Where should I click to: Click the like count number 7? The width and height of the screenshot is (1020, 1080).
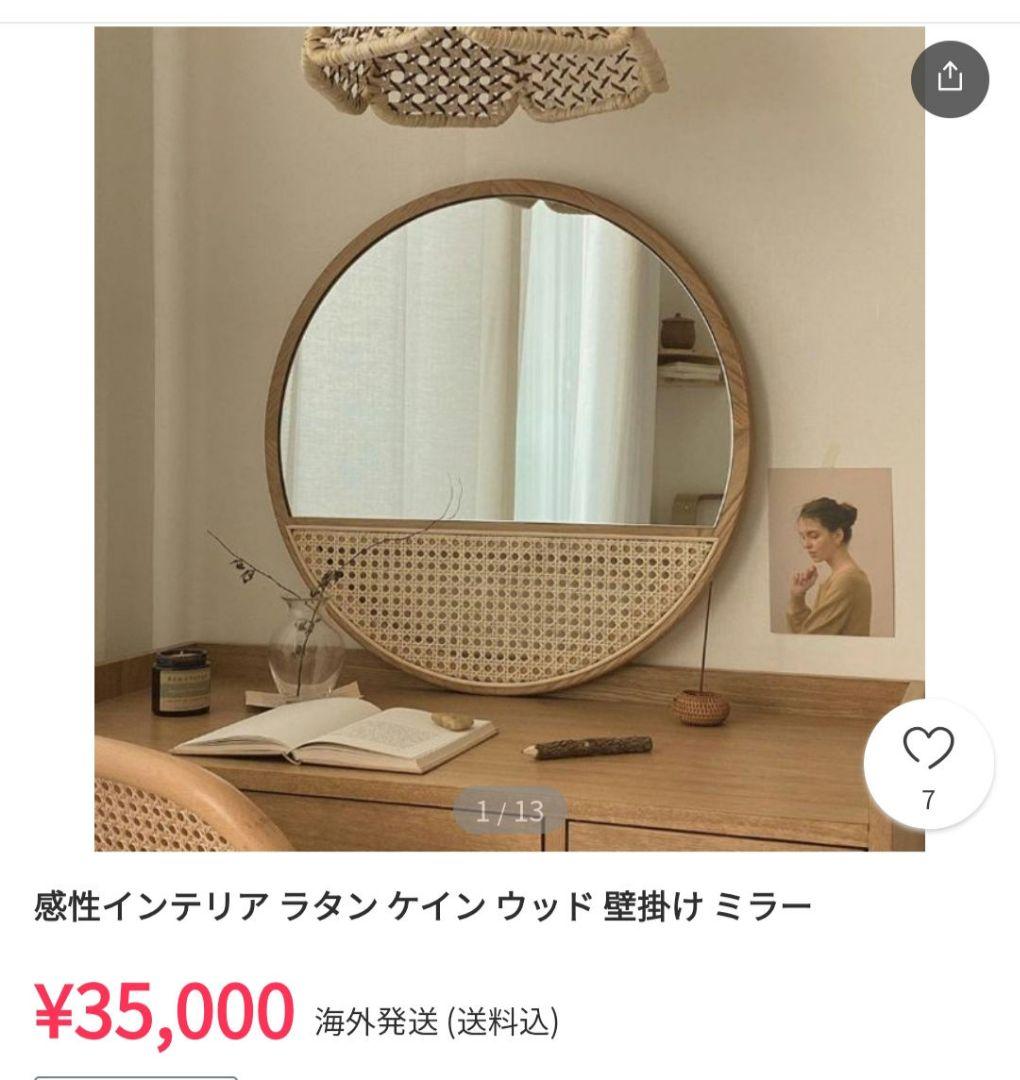click(928, 797)
